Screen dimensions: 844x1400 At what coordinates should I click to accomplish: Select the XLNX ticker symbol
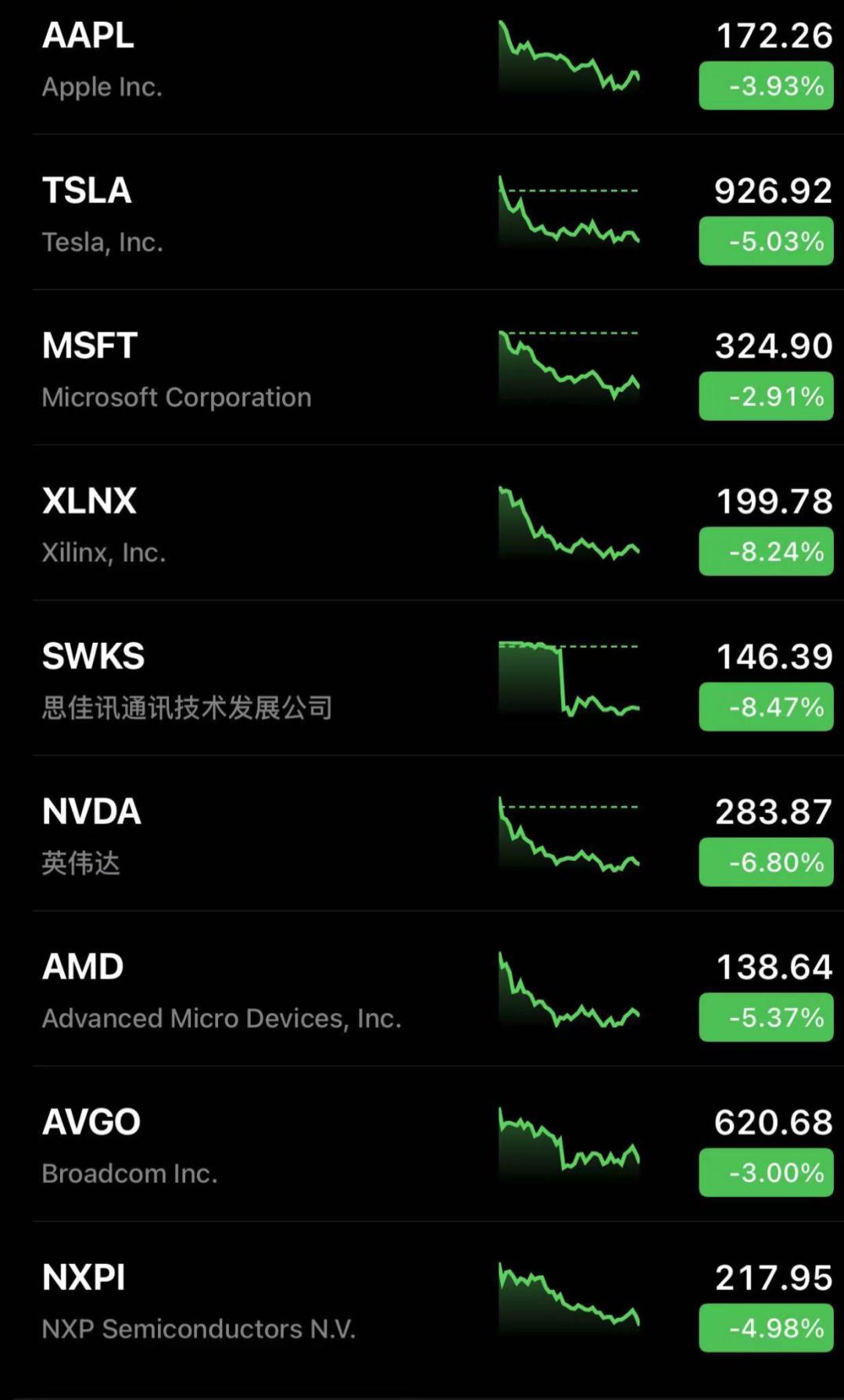click(x=89, y=501)
